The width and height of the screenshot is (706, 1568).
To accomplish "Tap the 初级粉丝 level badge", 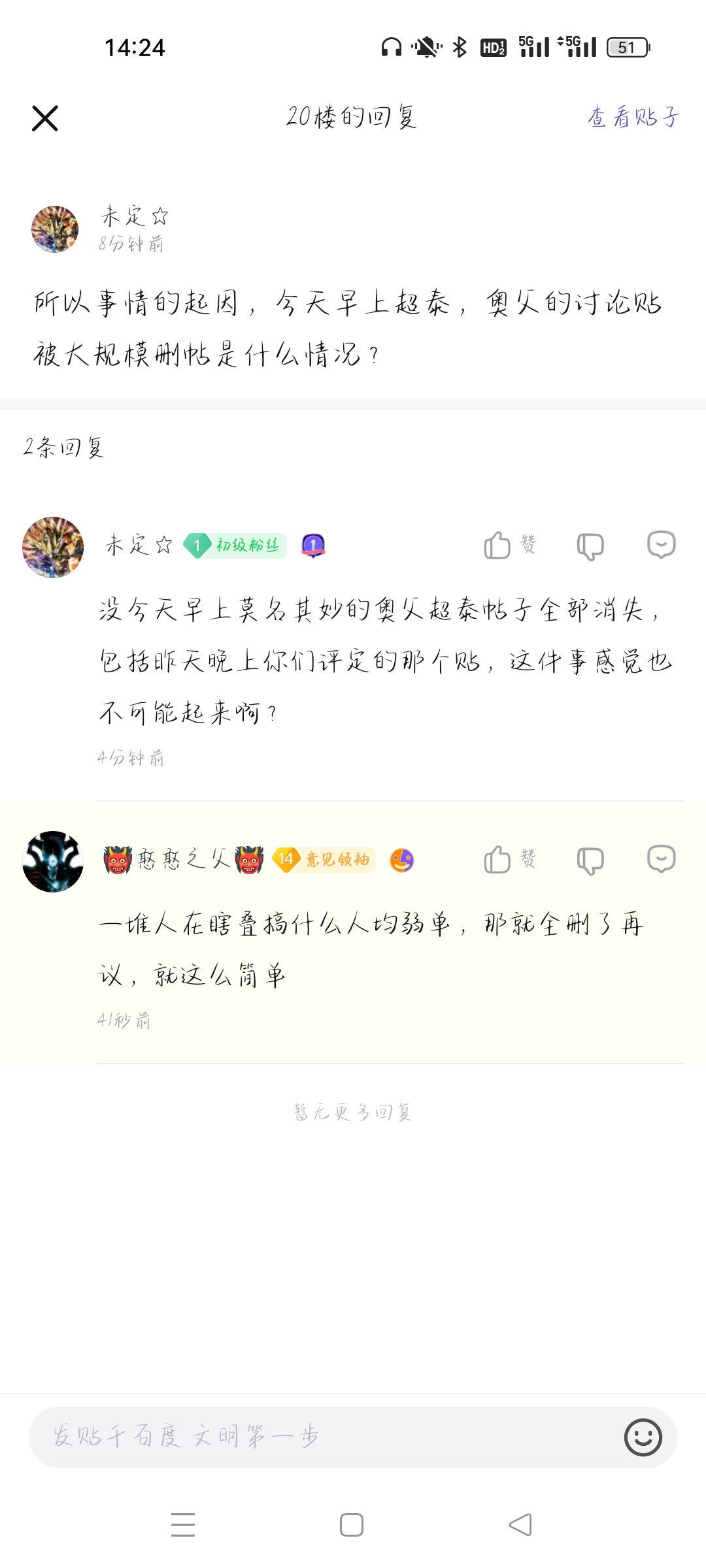I will pos(235,545).
